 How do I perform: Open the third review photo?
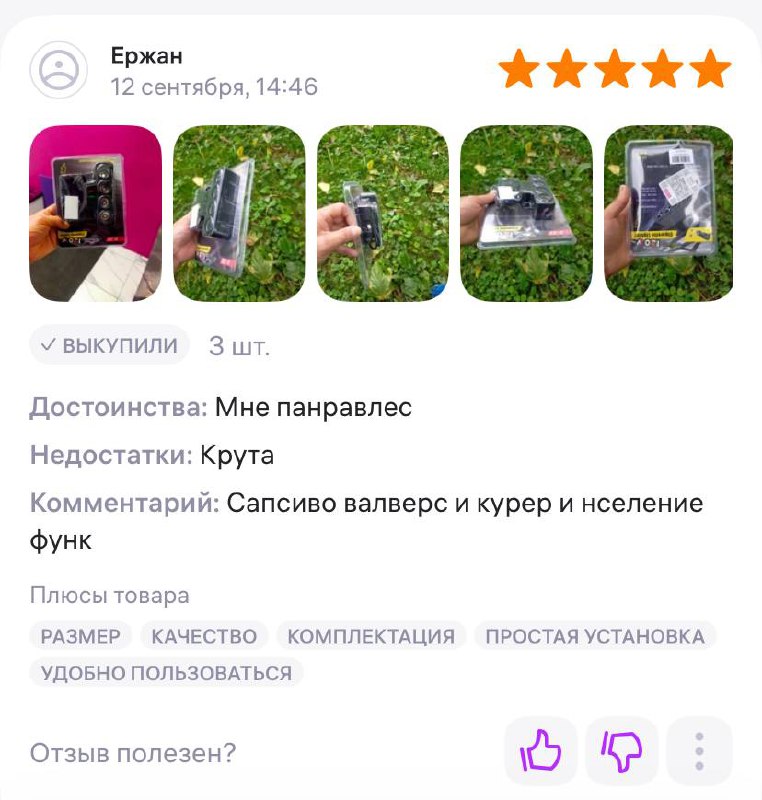[382, 213]
